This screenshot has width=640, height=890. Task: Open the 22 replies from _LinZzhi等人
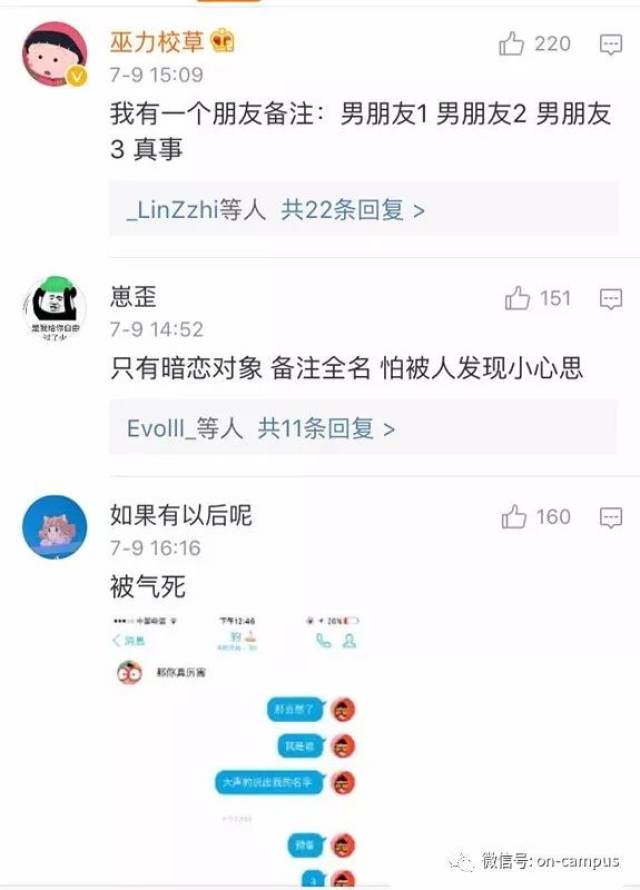pyautogui.click(x=276, y=210)
